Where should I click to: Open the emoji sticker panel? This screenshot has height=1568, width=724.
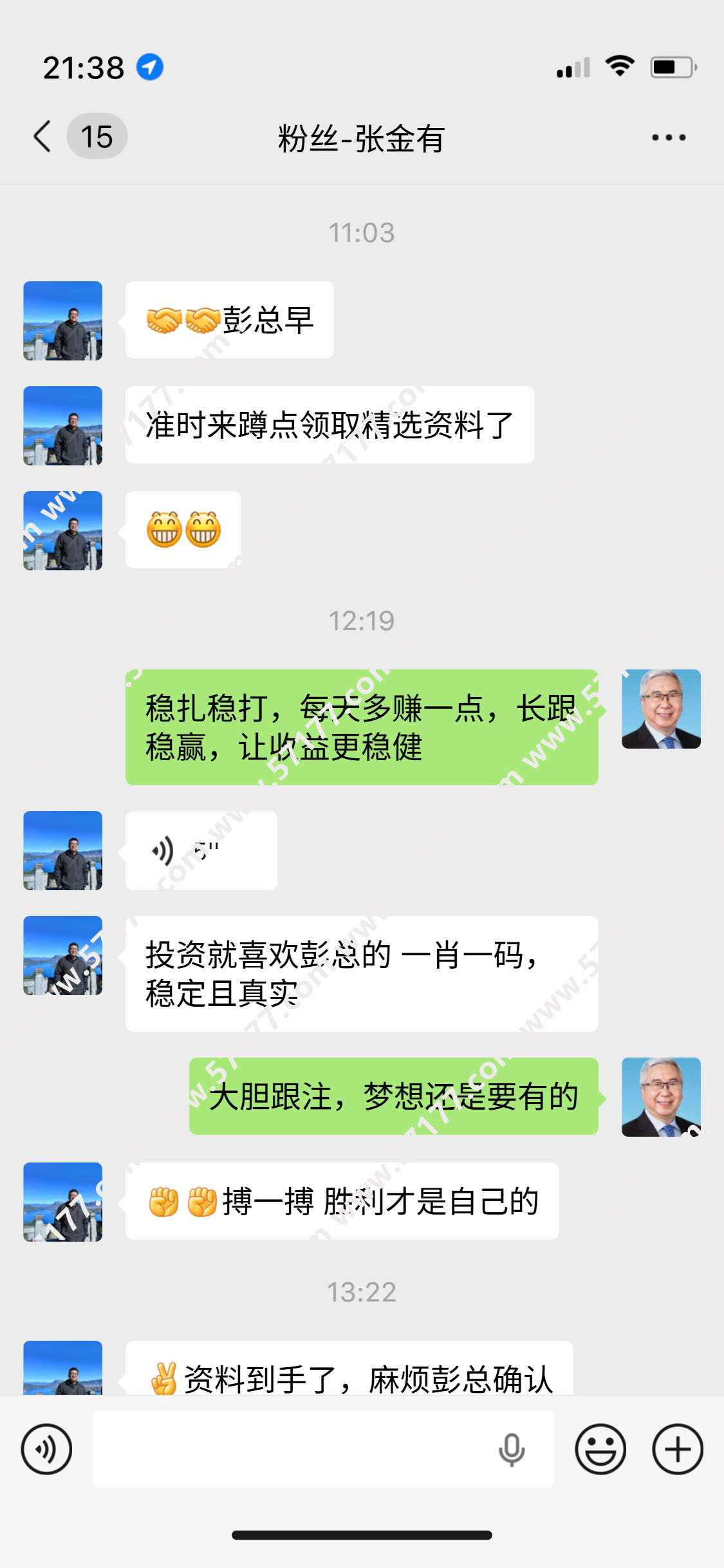[600, 1449]
